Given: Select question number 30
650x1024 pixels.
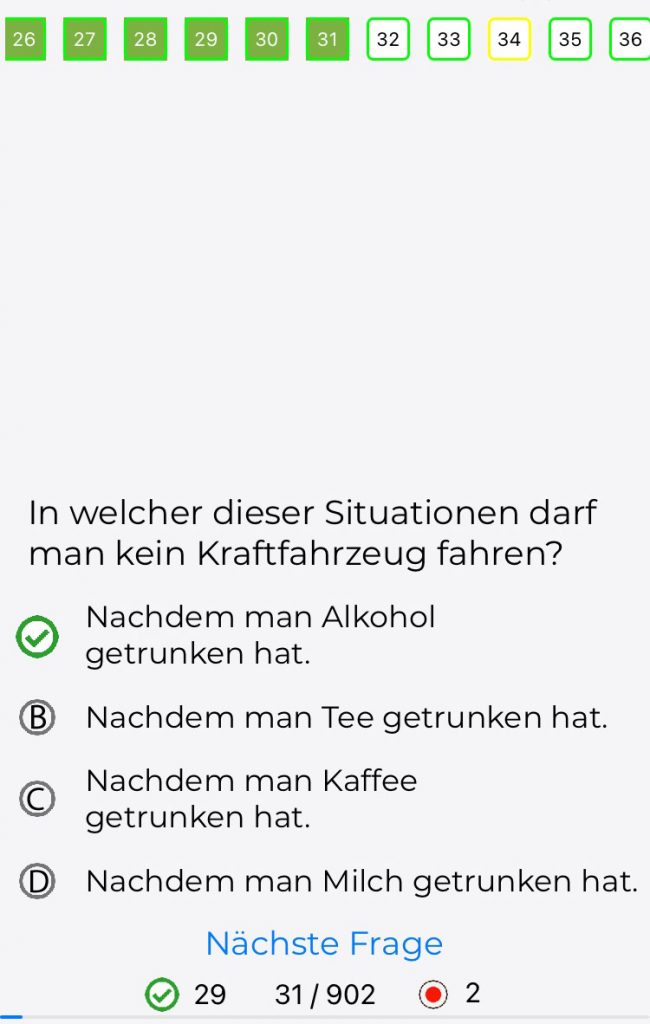Looking at the screenshot, I should click(267, 40).
